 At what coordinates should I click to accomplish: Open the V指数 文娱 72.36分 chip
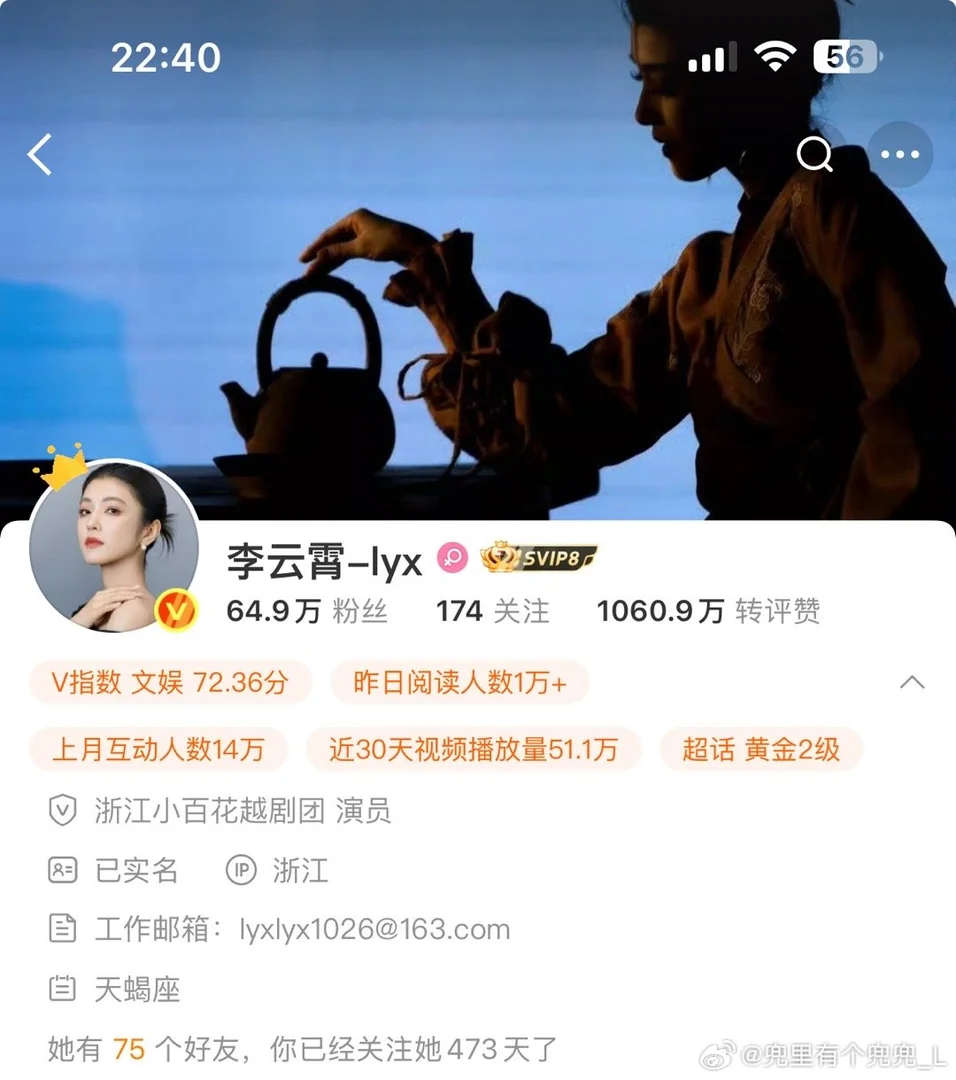170,683
